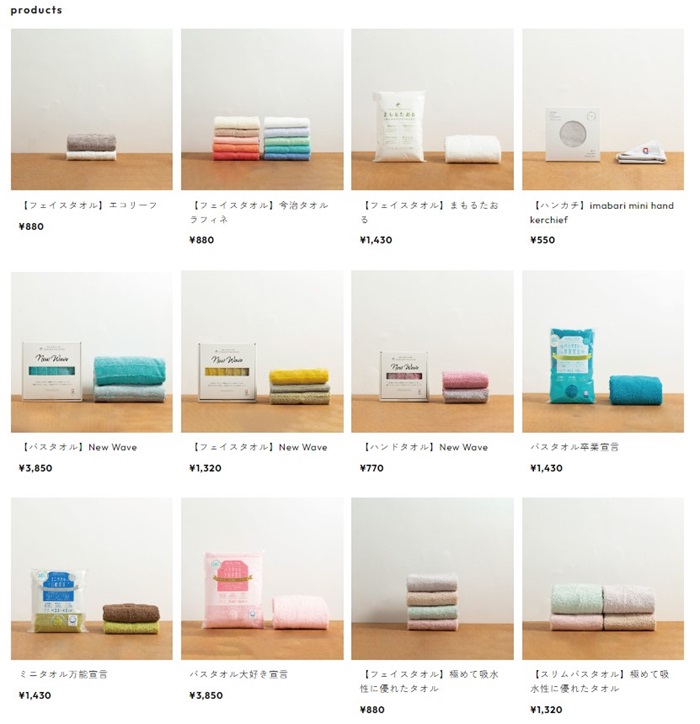Select the ミニタオル万能宣言 product card

[91, 579]
